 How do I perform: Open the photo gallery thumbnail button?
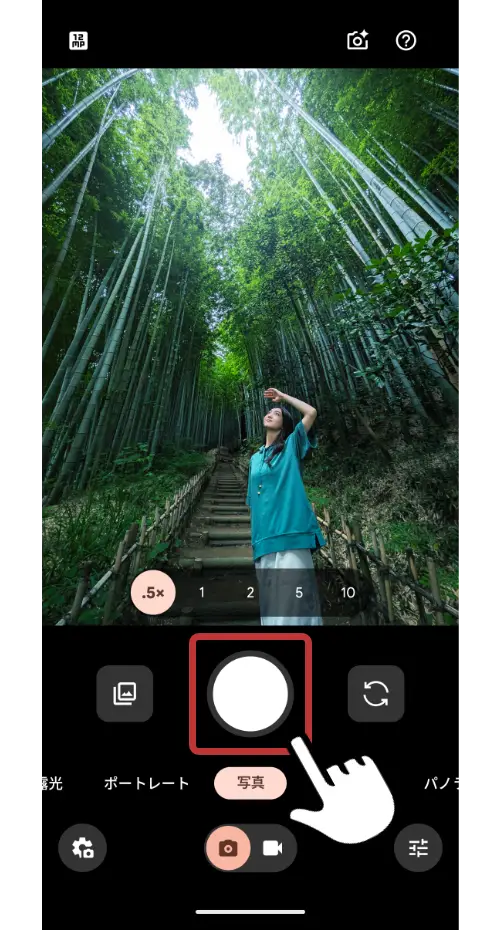tap(125, 693)
